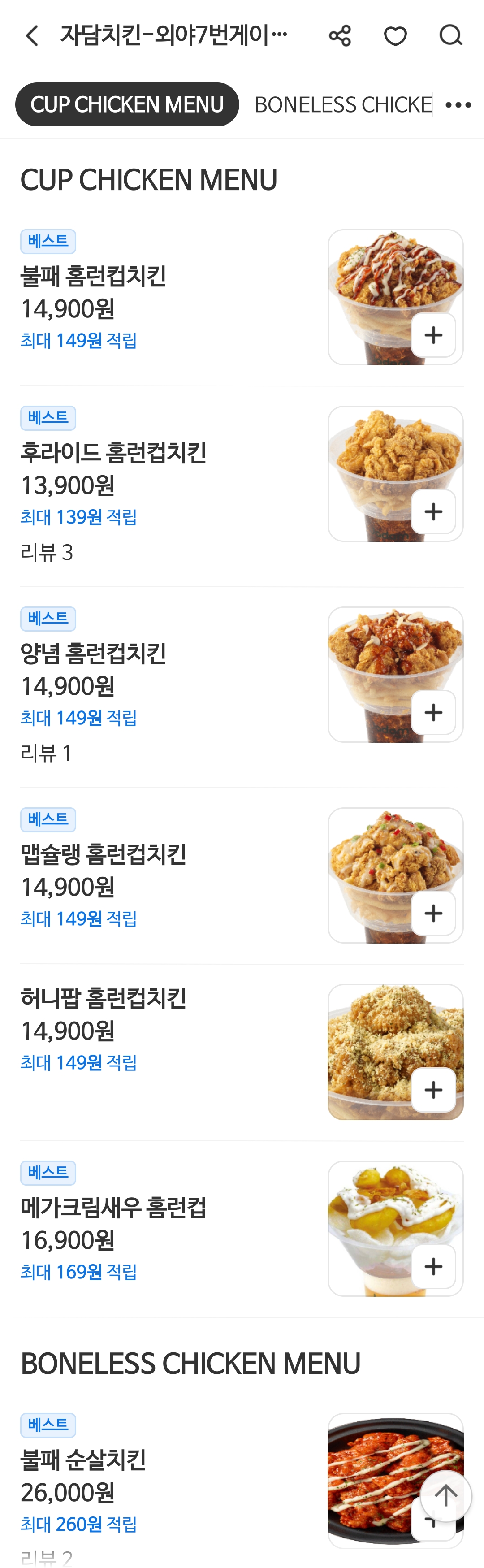484x1568 pixels.
Task: Open 후라이드 홈런컵치킨 item details
Action: 113,453
